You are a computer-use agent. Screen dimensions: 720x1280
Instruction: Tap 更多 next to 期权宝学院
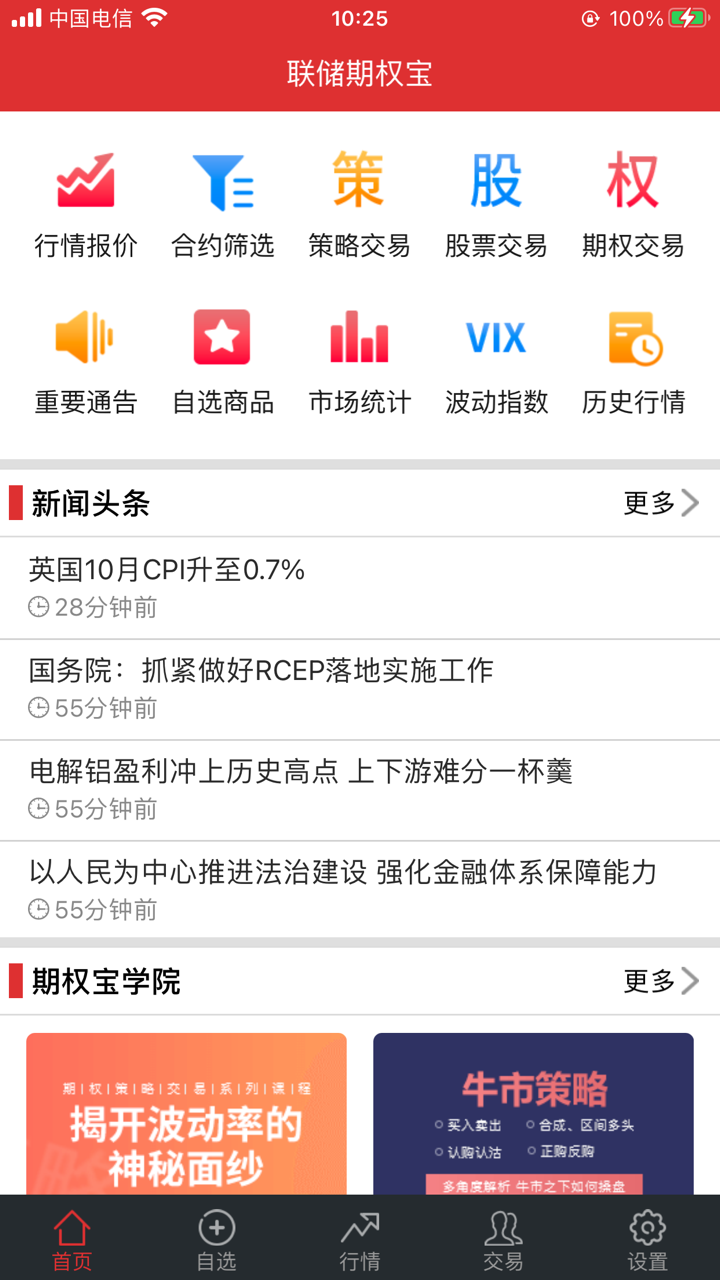tap(661, 981)
